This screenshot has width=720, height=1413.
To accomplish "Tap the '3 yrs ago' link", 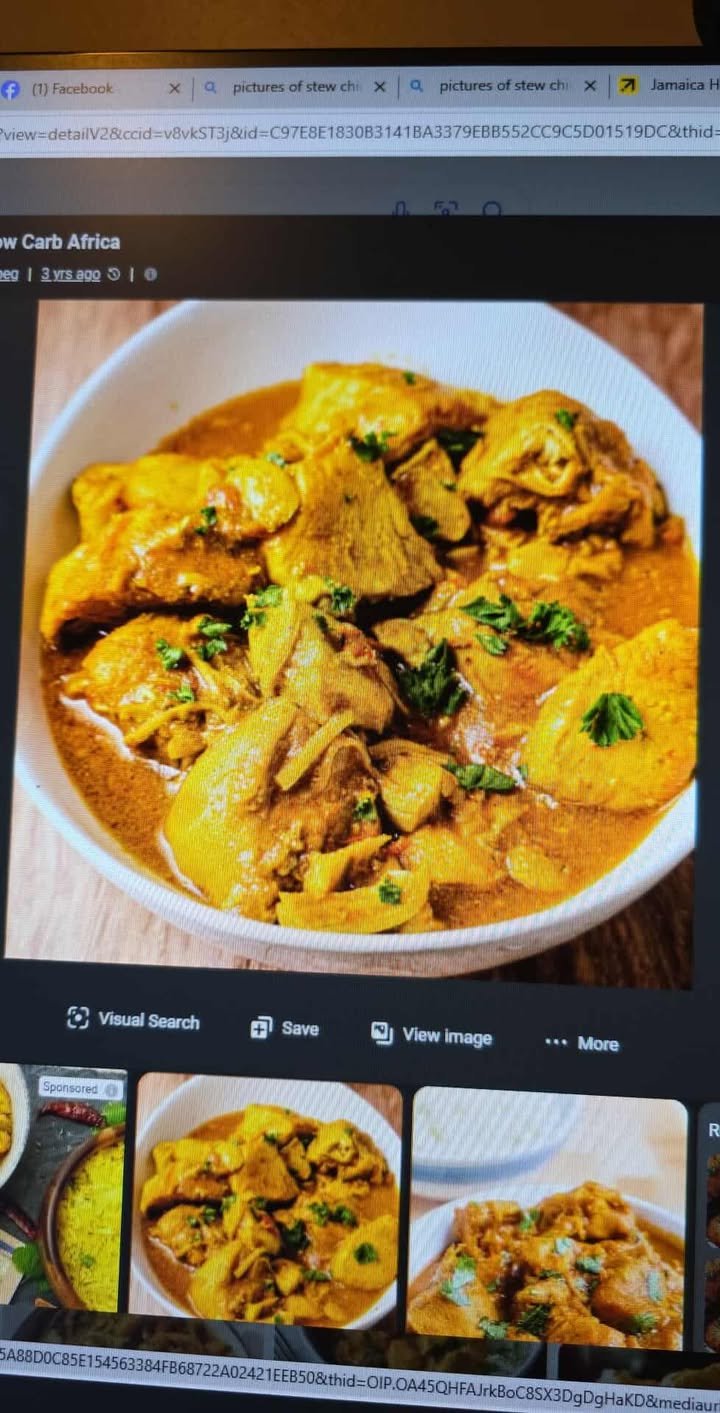I will 70,274.
